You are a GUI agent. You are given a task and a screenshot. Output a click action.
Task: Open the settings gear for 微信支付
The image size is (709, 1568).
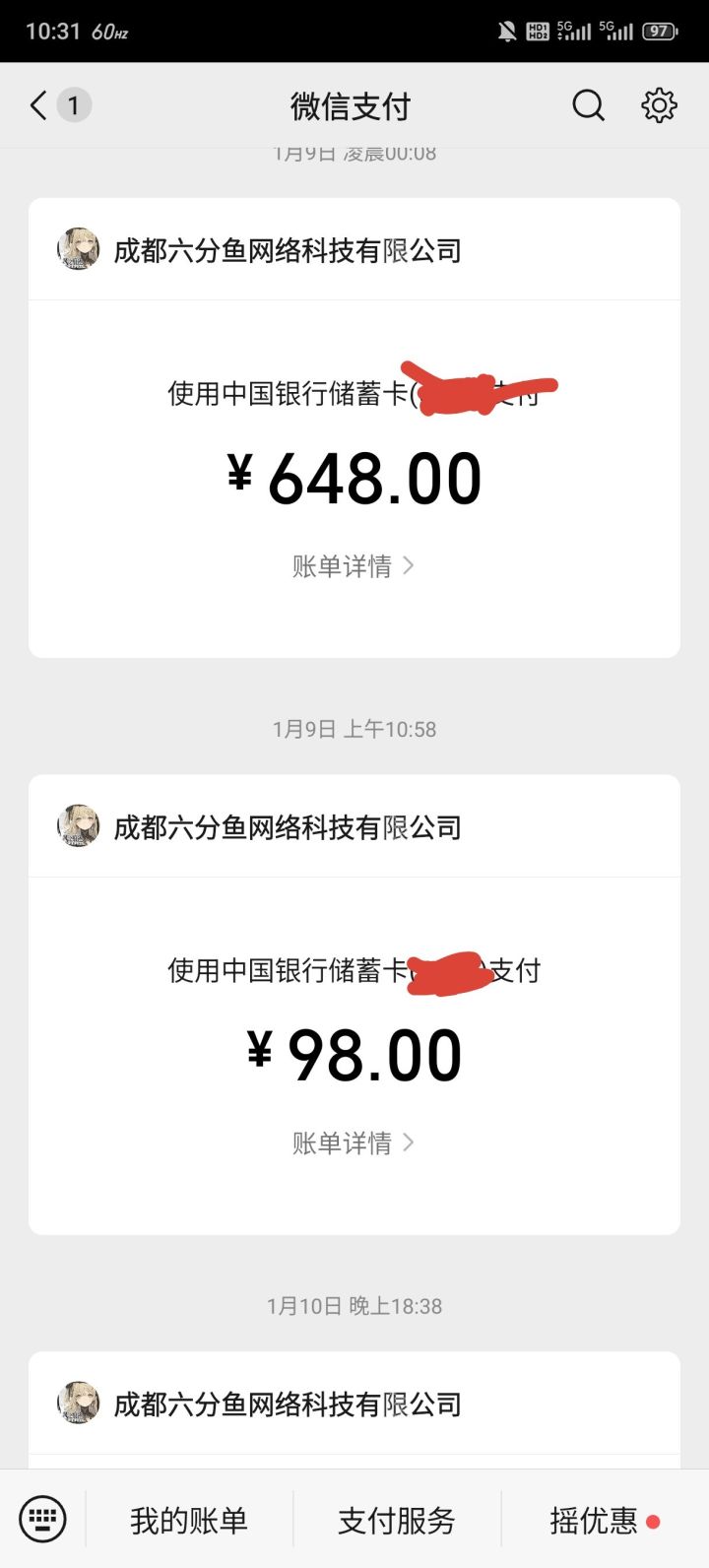(660, 105)
